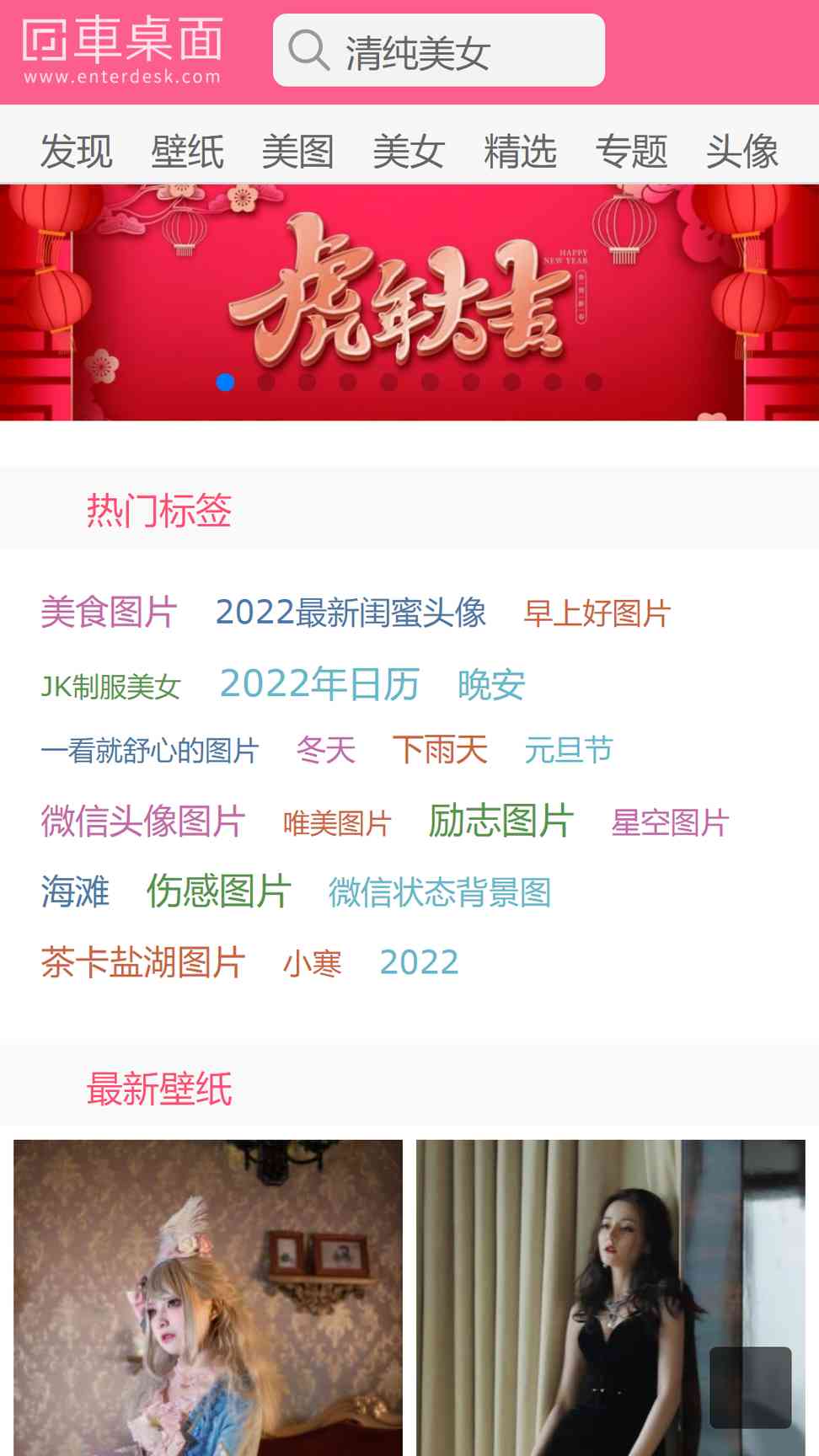819x1456 pixels.
Task: Open the 美食图片 tag
Action: [109, 613]
